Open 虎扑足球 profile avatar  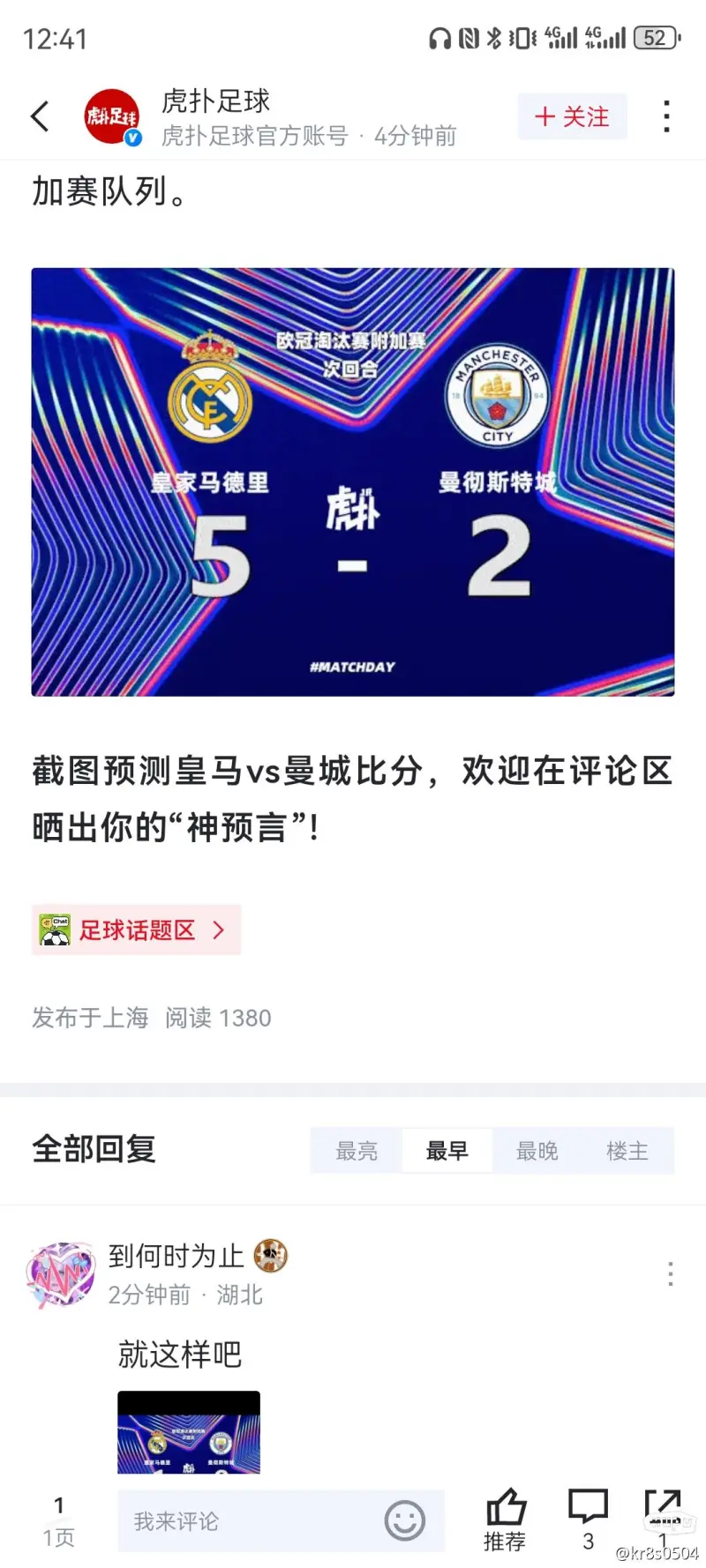pyautogui.click(x=112, y=116)
